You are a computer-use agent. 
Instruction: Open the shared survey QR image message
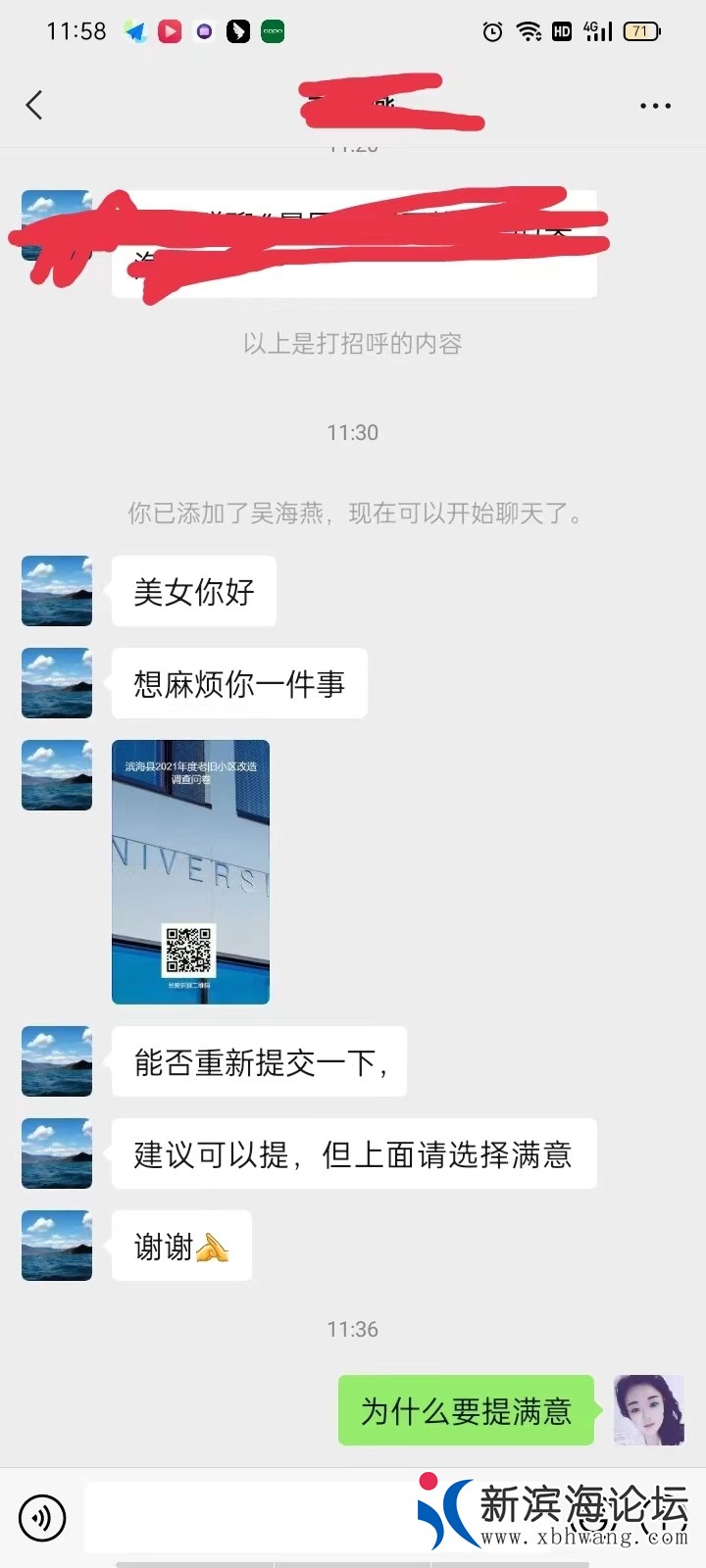click(190, 871)
